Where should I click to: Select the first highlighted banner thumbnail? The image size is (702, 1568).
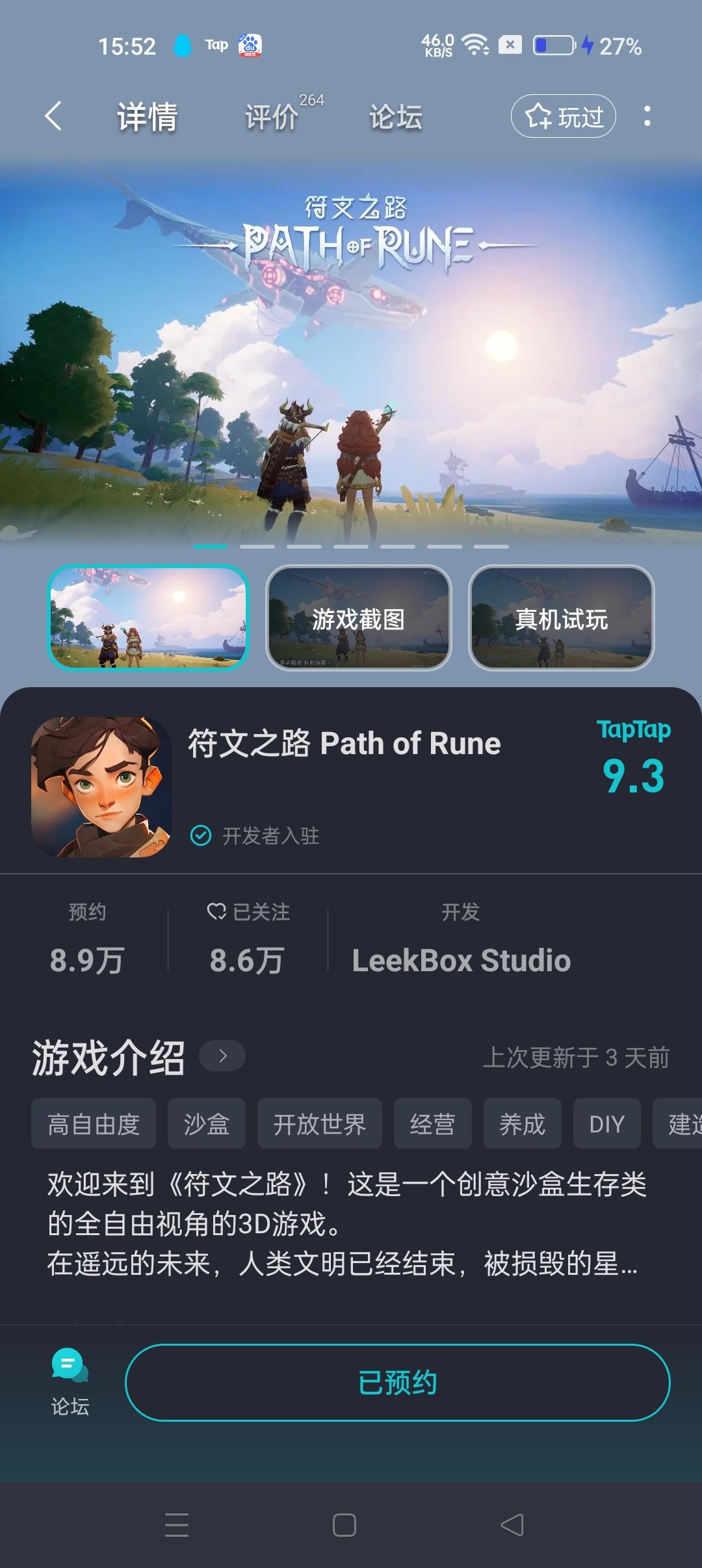[148, 618]
